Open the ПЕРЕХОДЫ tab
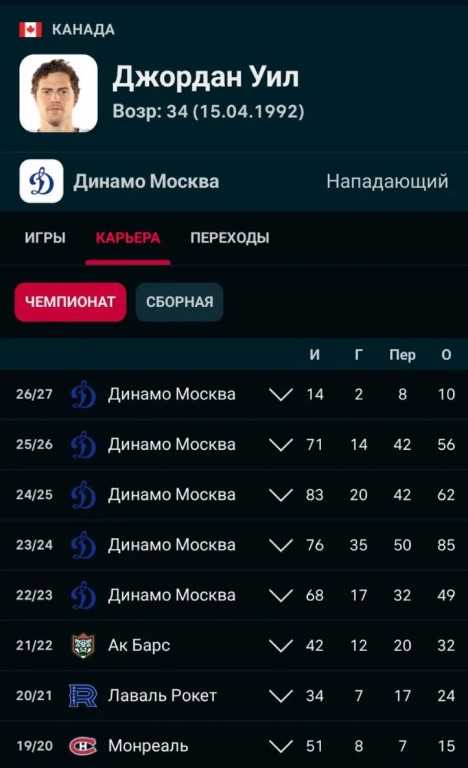The image size is (468, 768). pos(230,238)
